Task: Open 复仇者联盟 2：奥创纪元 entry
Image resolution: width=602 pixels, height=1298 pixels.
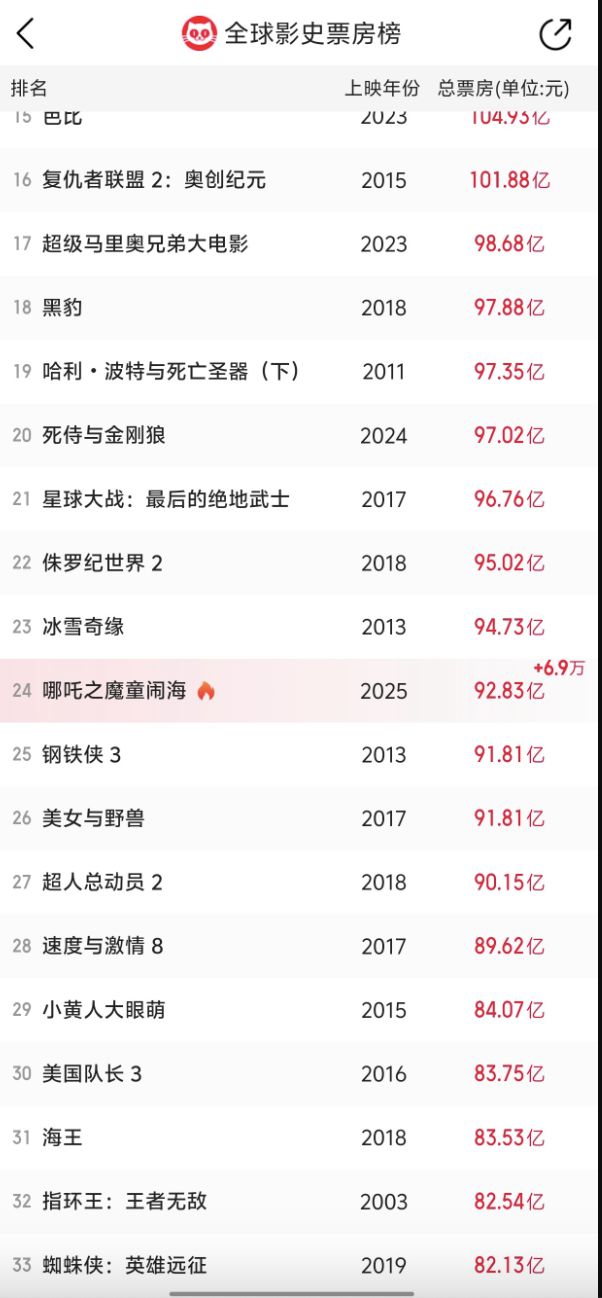Action: coord(301,180)
